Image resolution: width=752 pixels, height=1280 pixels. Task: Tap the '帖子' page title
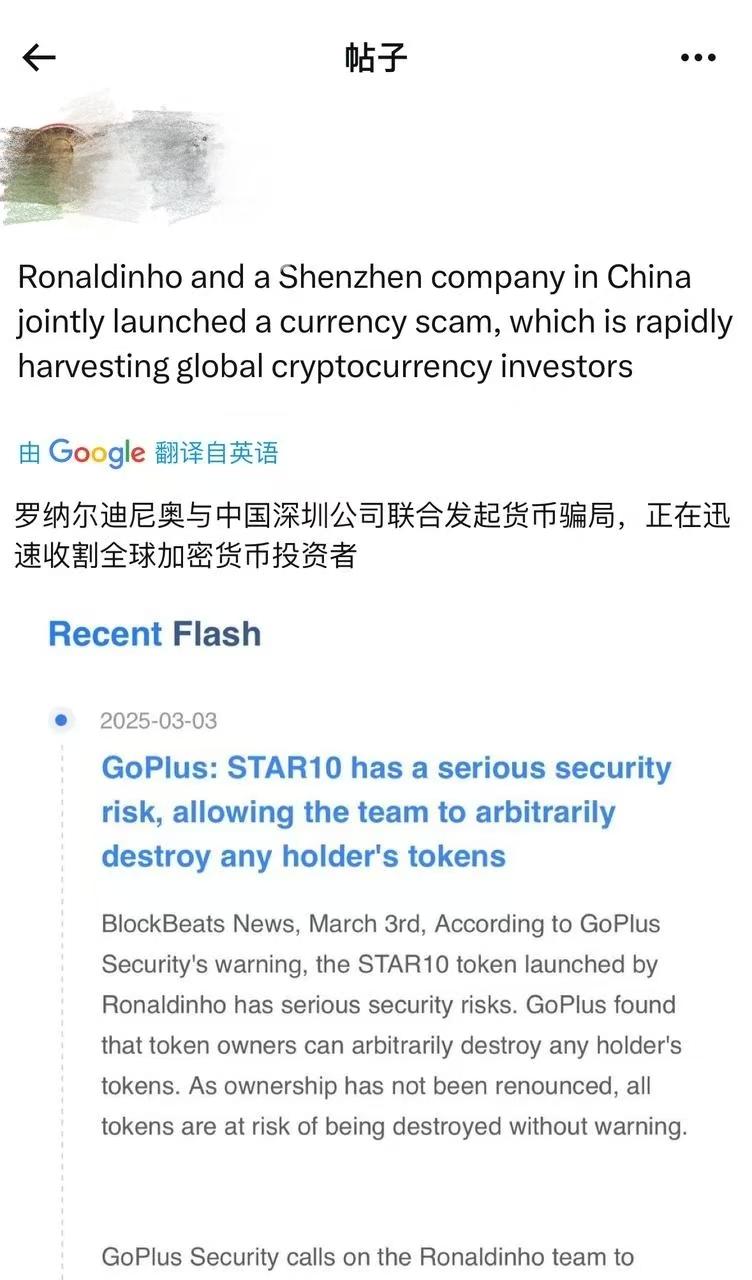pyautogui.click(x=375, y=57)
